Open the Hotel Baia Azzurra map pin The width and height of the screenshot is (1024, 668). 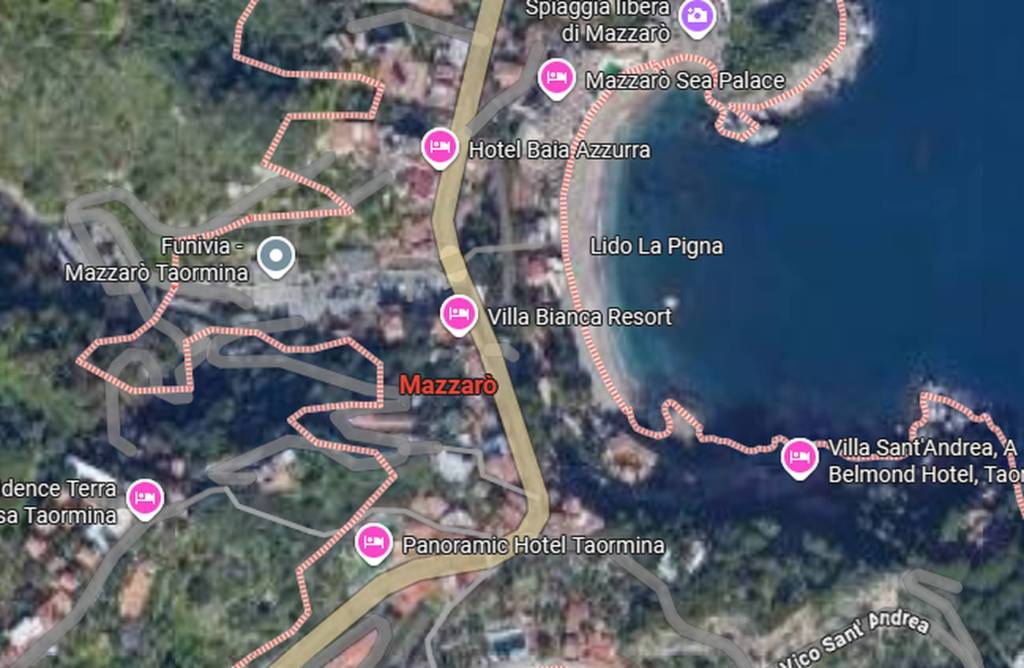[x=439, y=149]
